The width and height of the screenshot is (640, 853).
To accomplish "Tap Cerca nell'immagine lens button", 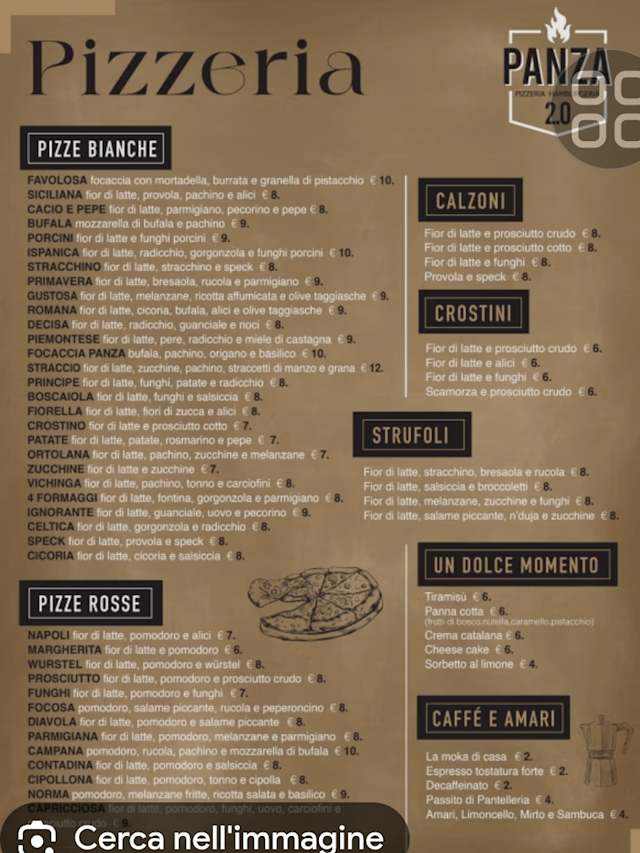I will tap(202, 829).
